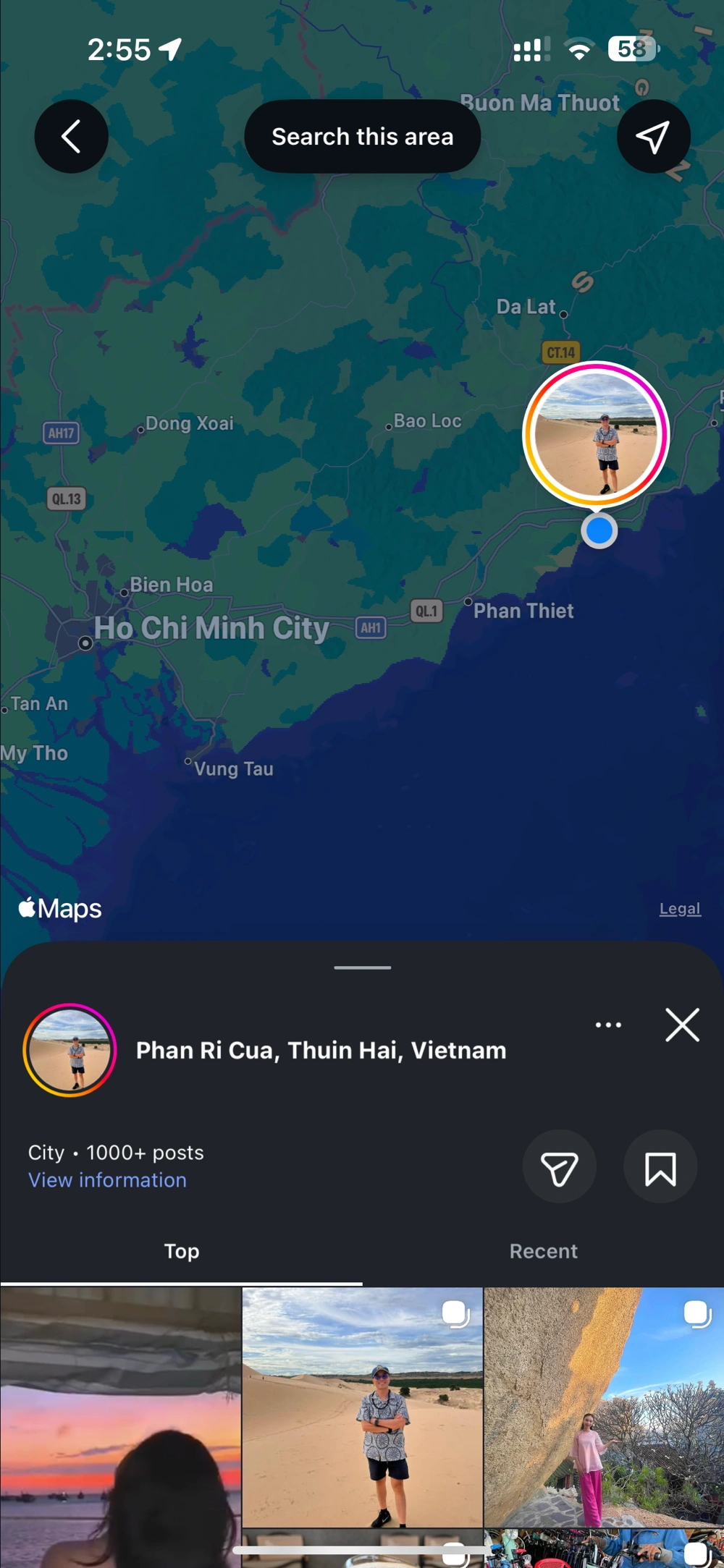Open View information link
Image resolution: width=724 pixels, height=1568 pixels.
point(107,1180)
